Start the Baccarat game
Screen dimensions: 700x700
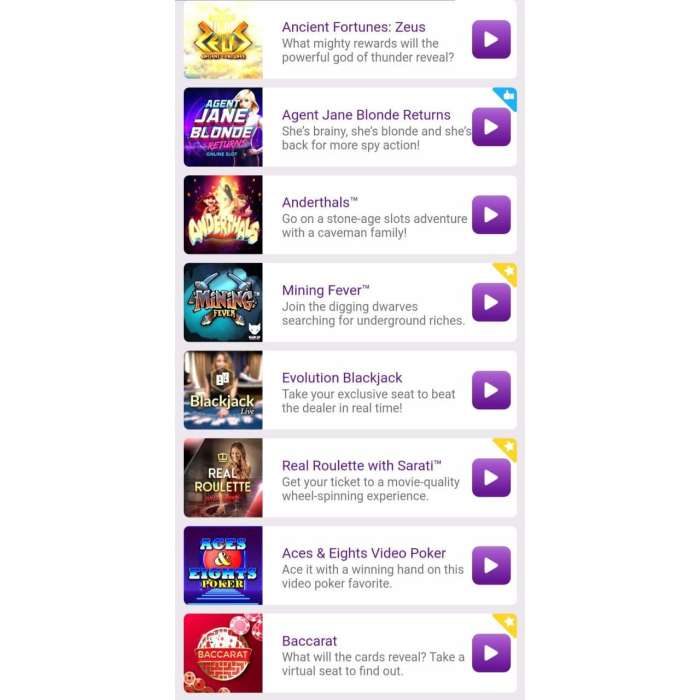point(491,653)
